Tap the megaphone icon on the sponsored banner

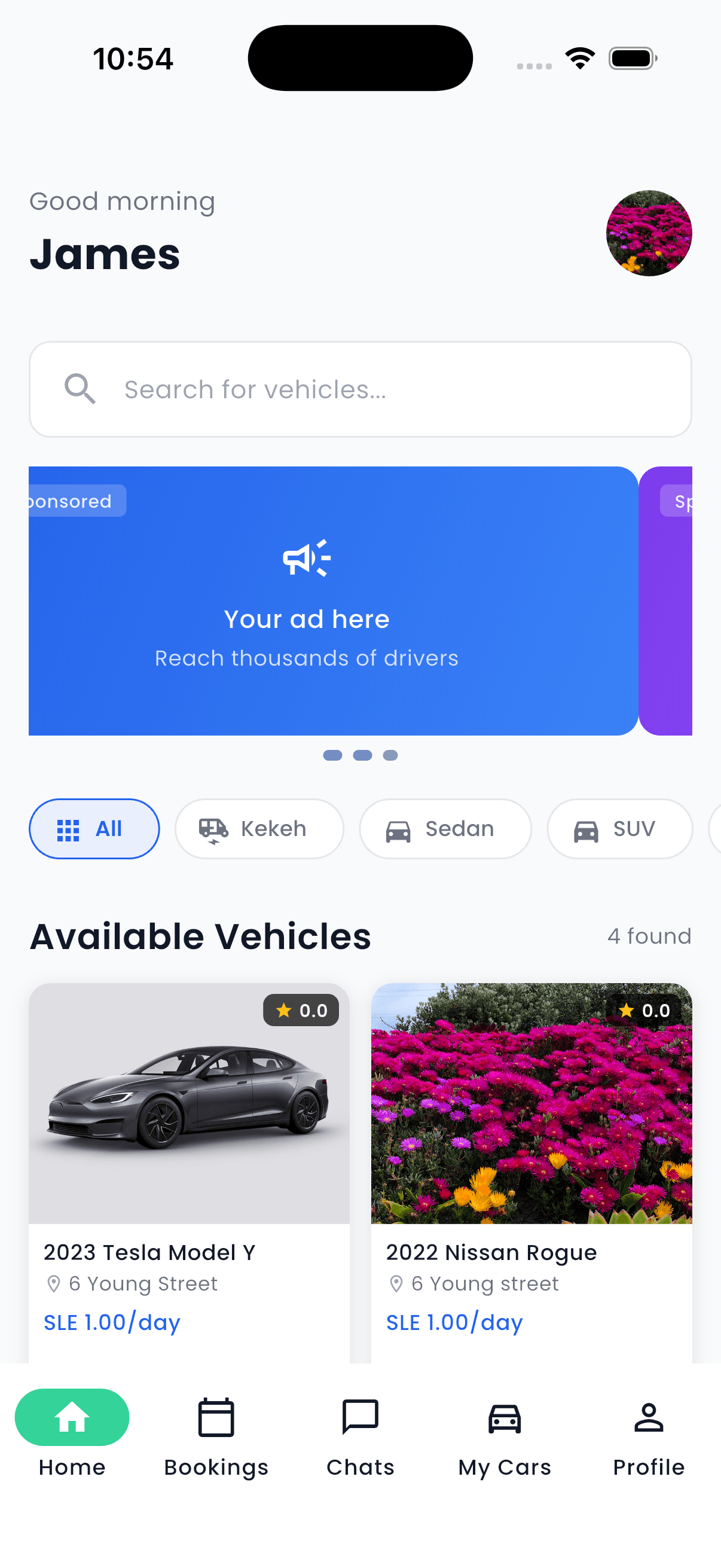(x=306, y=557)
